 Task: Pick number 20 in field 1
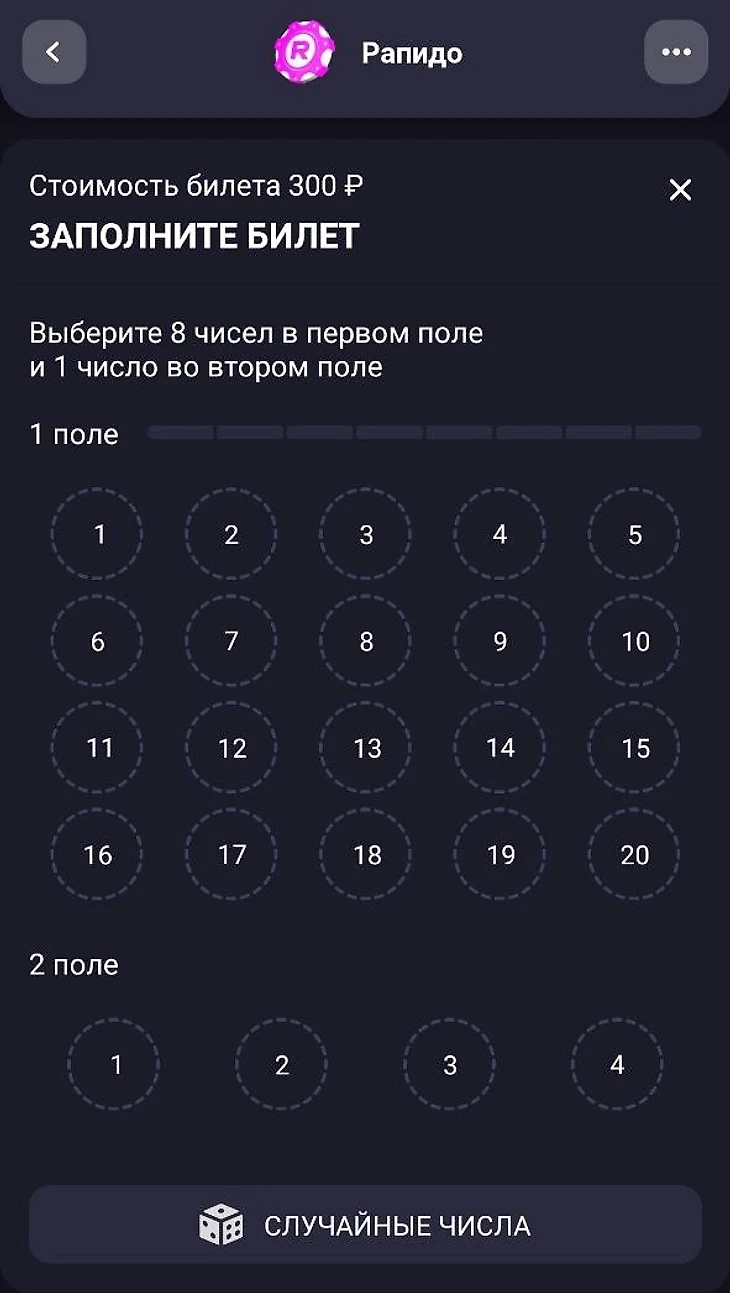634,855
